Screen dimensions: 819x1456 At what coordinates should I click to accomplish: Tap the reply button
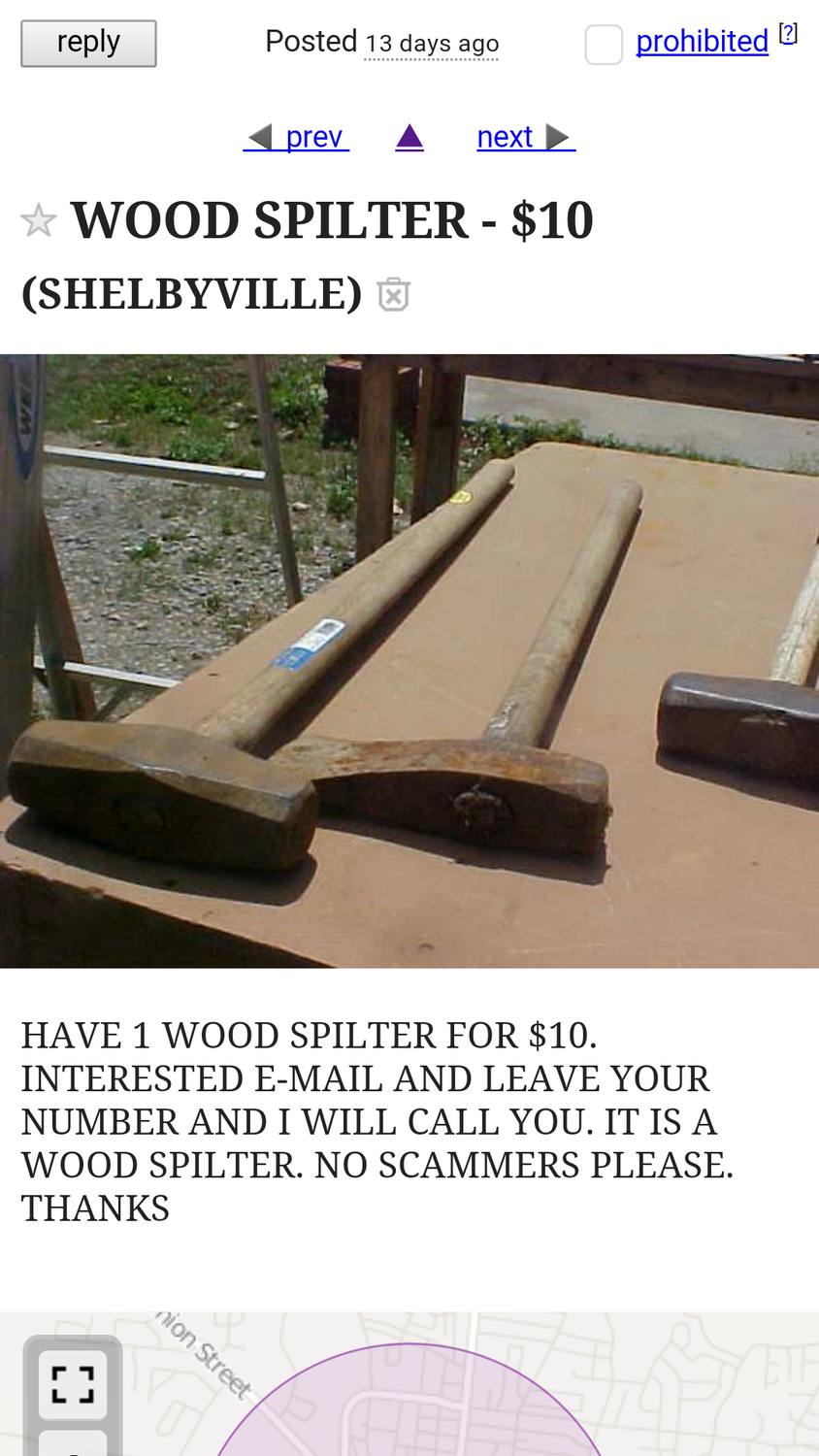tap(88, 44)
